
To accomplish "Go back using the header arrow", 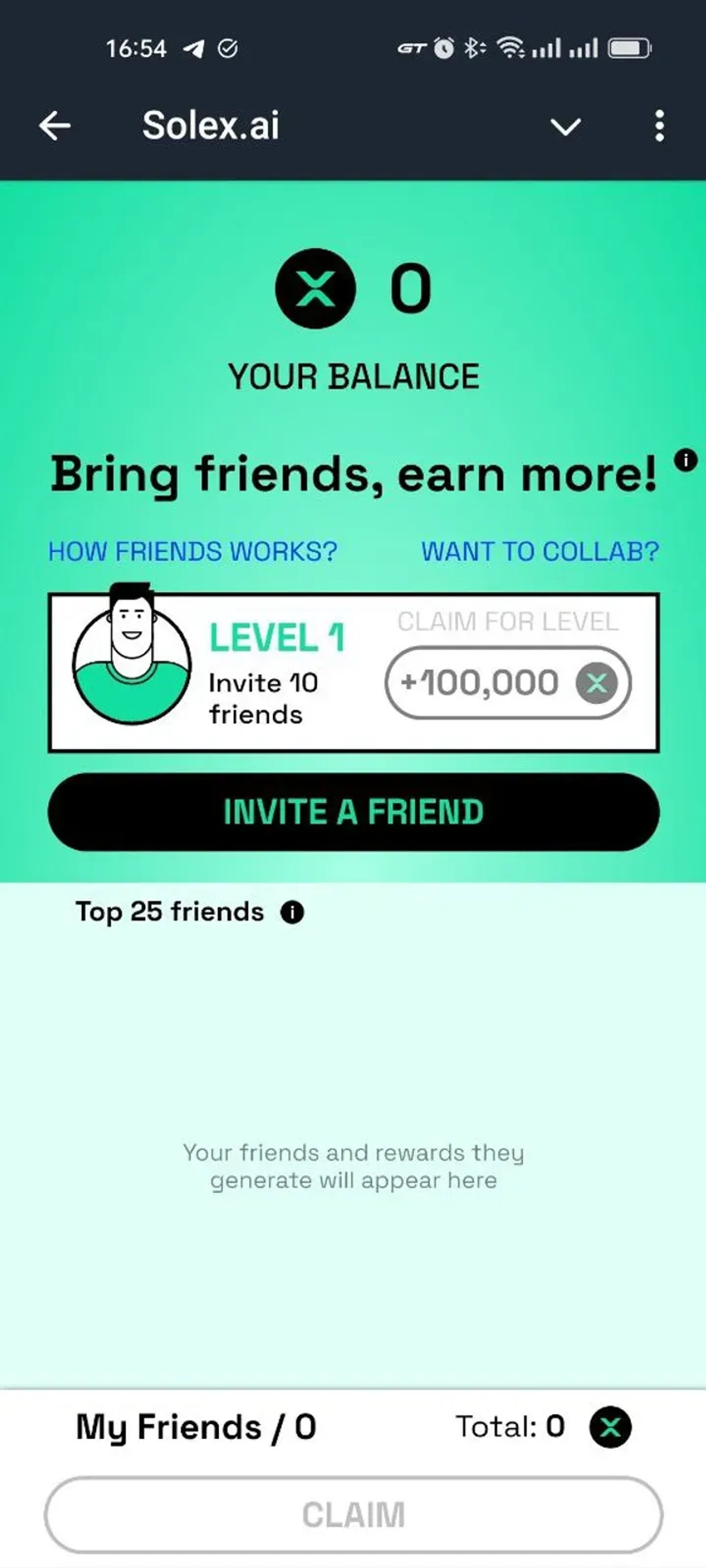I will 55,126.
